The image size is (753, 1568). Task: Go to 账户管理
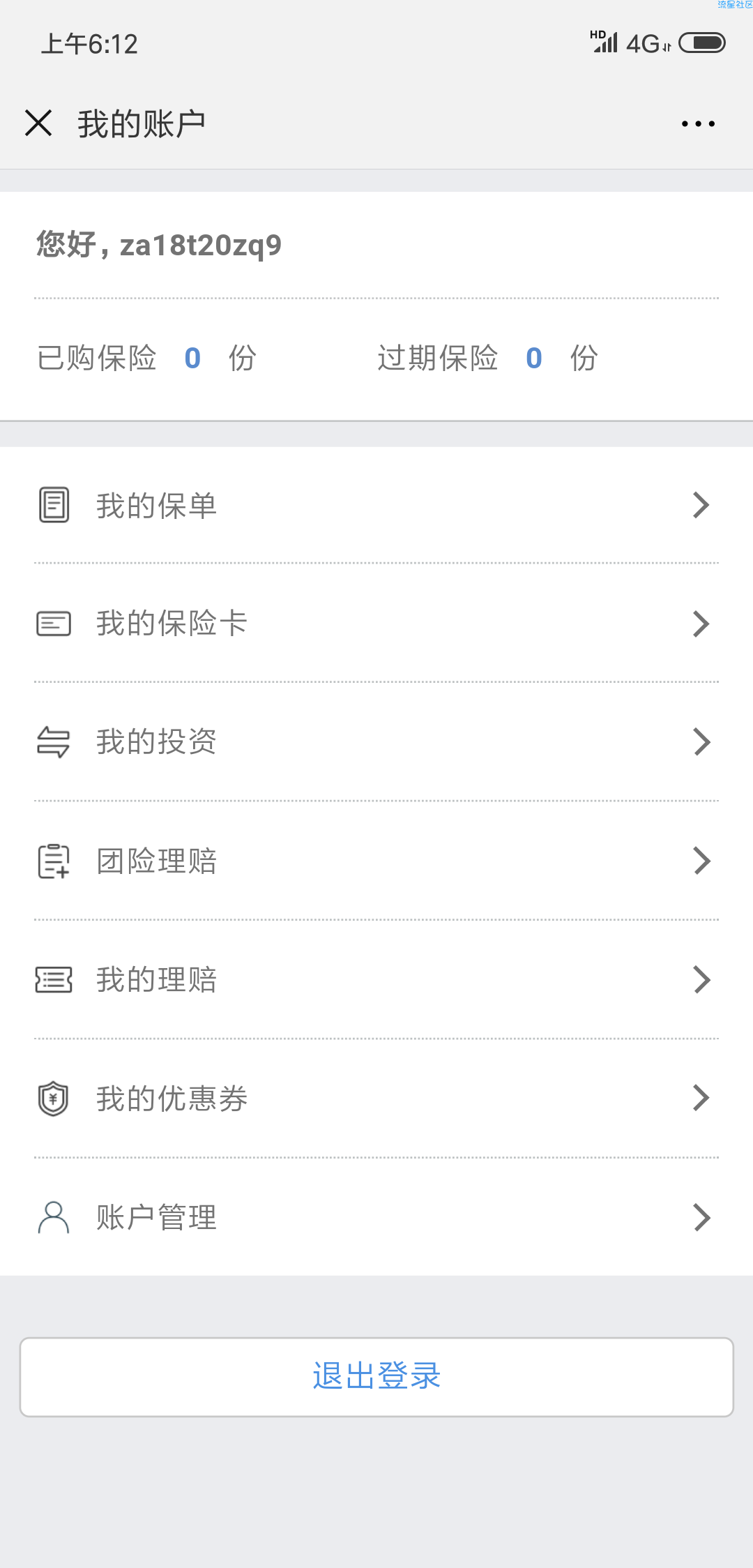pos(376,1217)
